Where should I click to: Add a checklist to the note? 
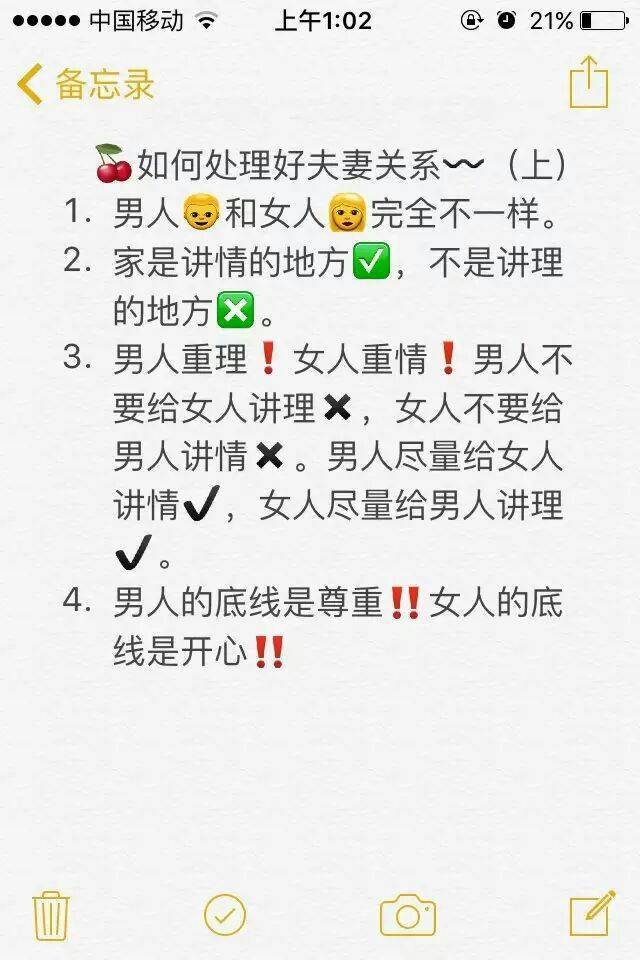pyautogui.click(x=225, y=915)
